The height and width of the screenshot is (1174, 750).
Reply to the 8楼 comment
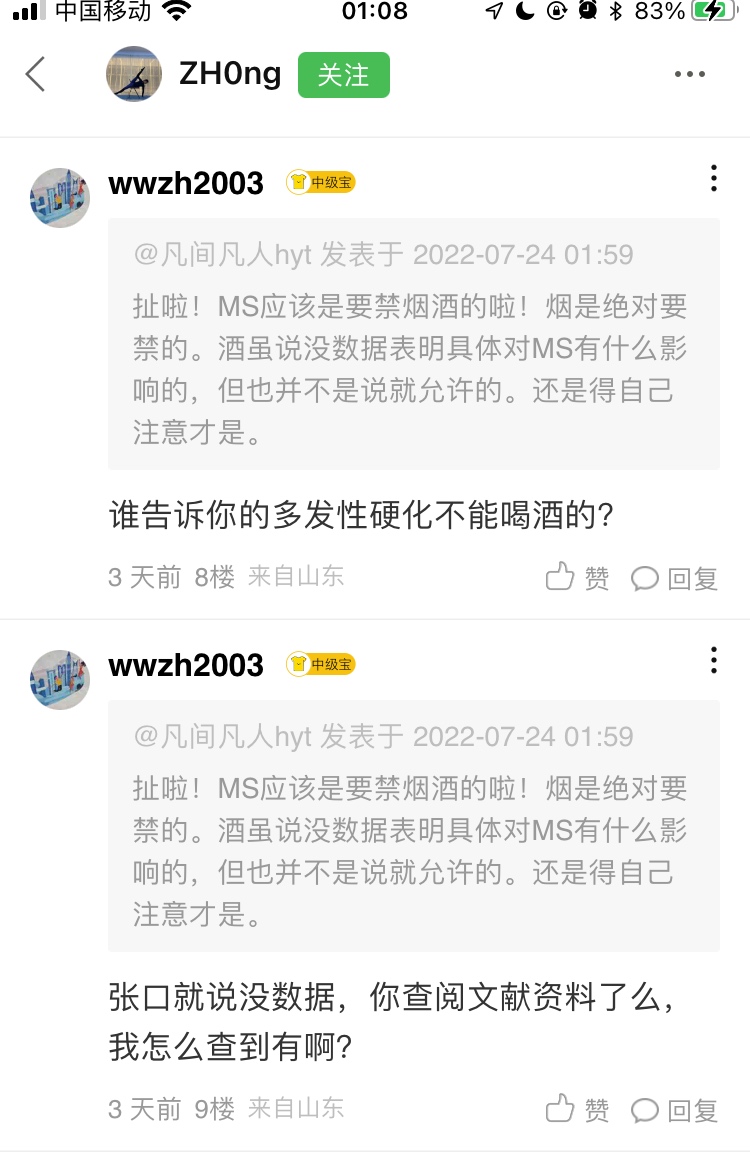click(675, 578)
